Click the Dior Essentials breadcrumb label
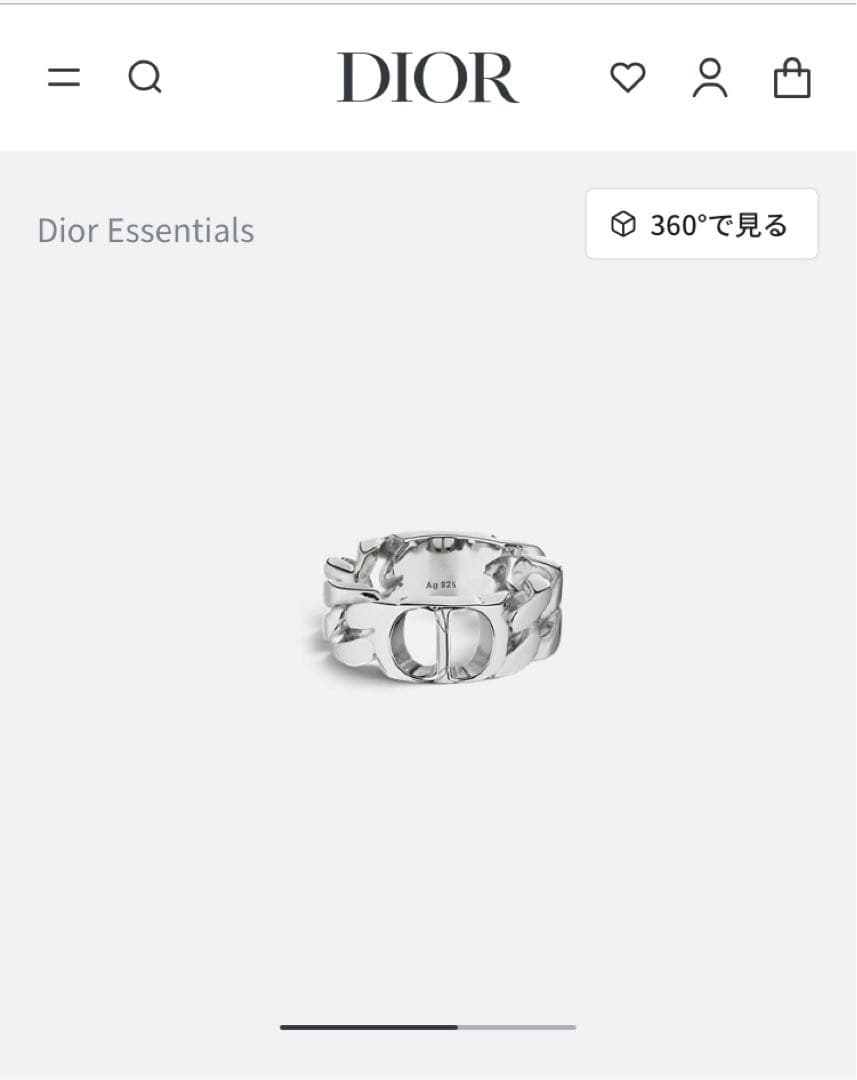The height and width of the screenshot is (1080, 857). pyautogui.click(x=146, y=230)
